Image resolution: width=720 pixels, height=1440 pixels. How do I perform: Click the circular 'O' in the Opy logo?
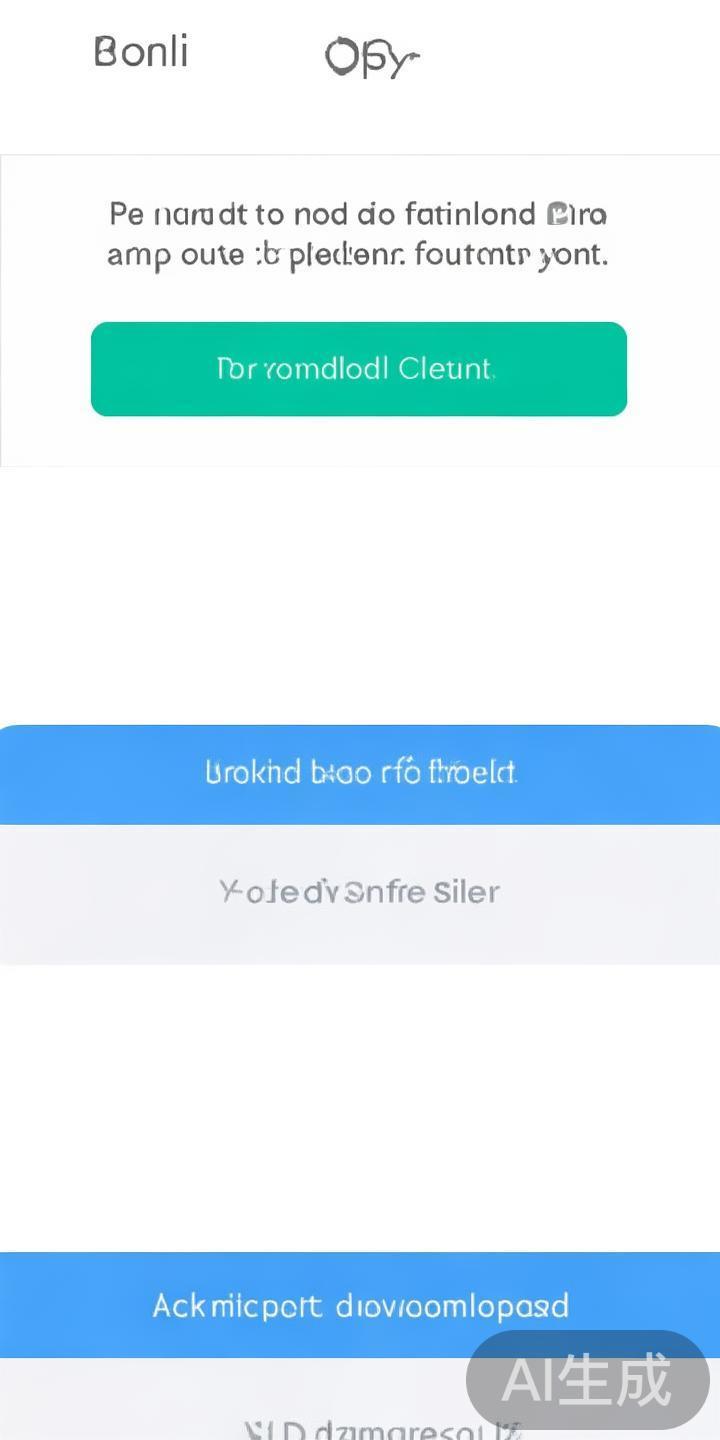tap(341, 57)
